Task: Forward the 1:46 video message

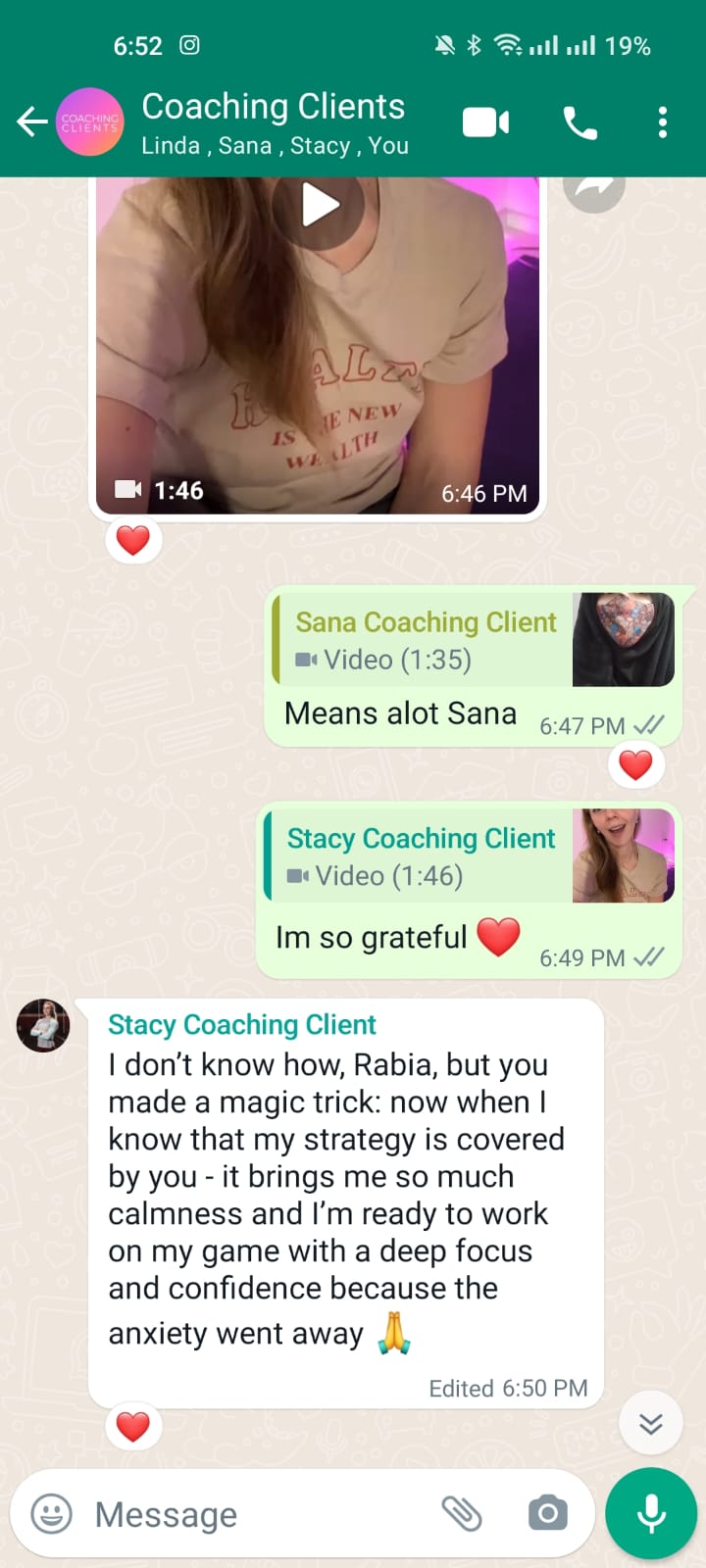Action: tap(593, 187)
